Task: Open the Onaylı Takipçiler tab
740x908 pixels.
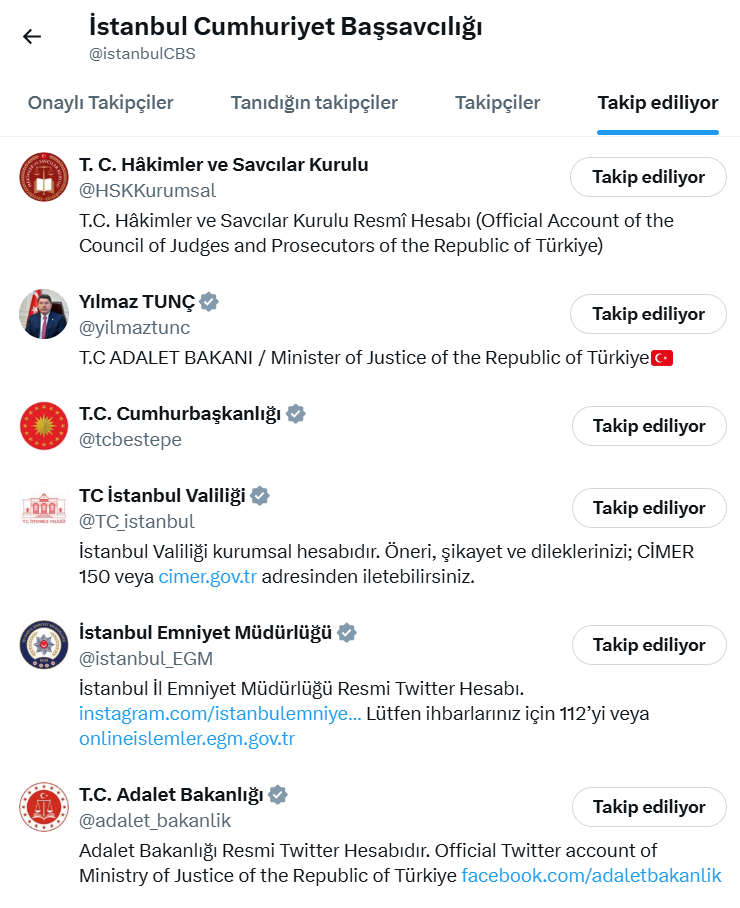Action: tap(100, 102)
